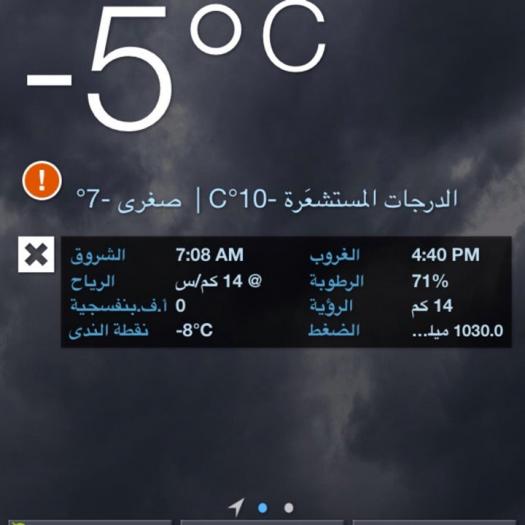This screenshot has width=525, height=525.
Task: Open the orange weather alert icon
Action: click(42, 181)
